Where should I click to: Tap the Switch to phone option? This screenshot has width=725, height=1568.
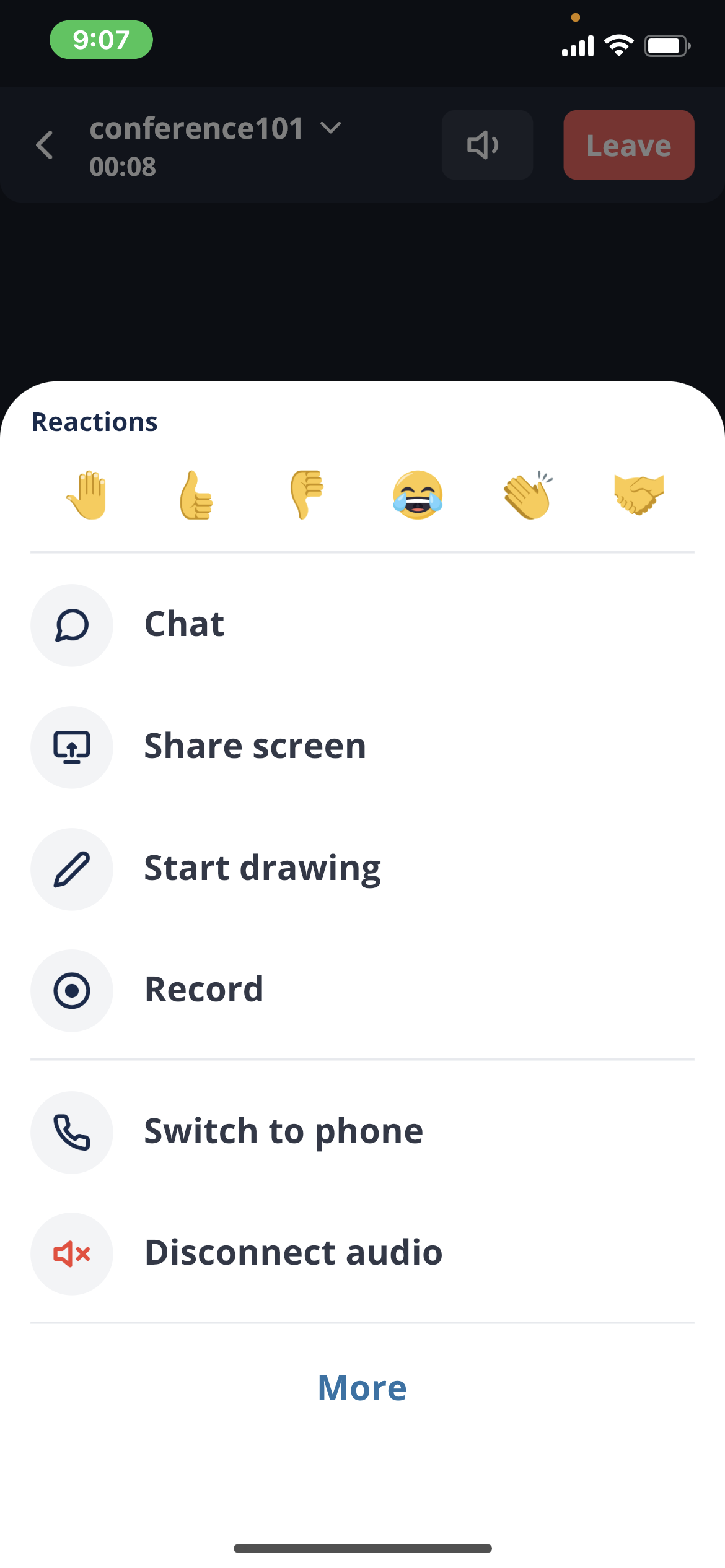tap(283, 1131)
